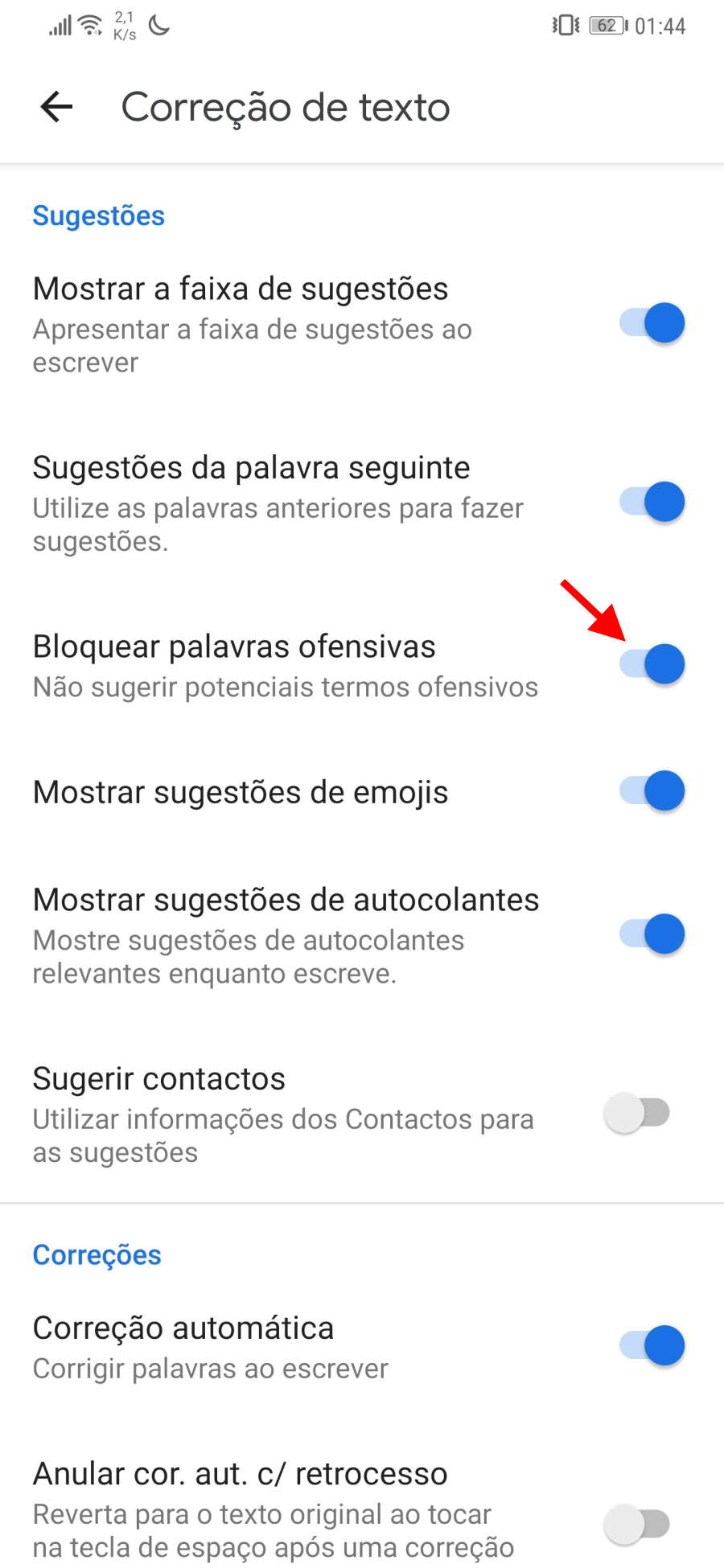The width and height of the screenshot is (724, 1568).
Task: Disable Mostrar a faixa de sugestões switch
Action: tap(652, 323)
